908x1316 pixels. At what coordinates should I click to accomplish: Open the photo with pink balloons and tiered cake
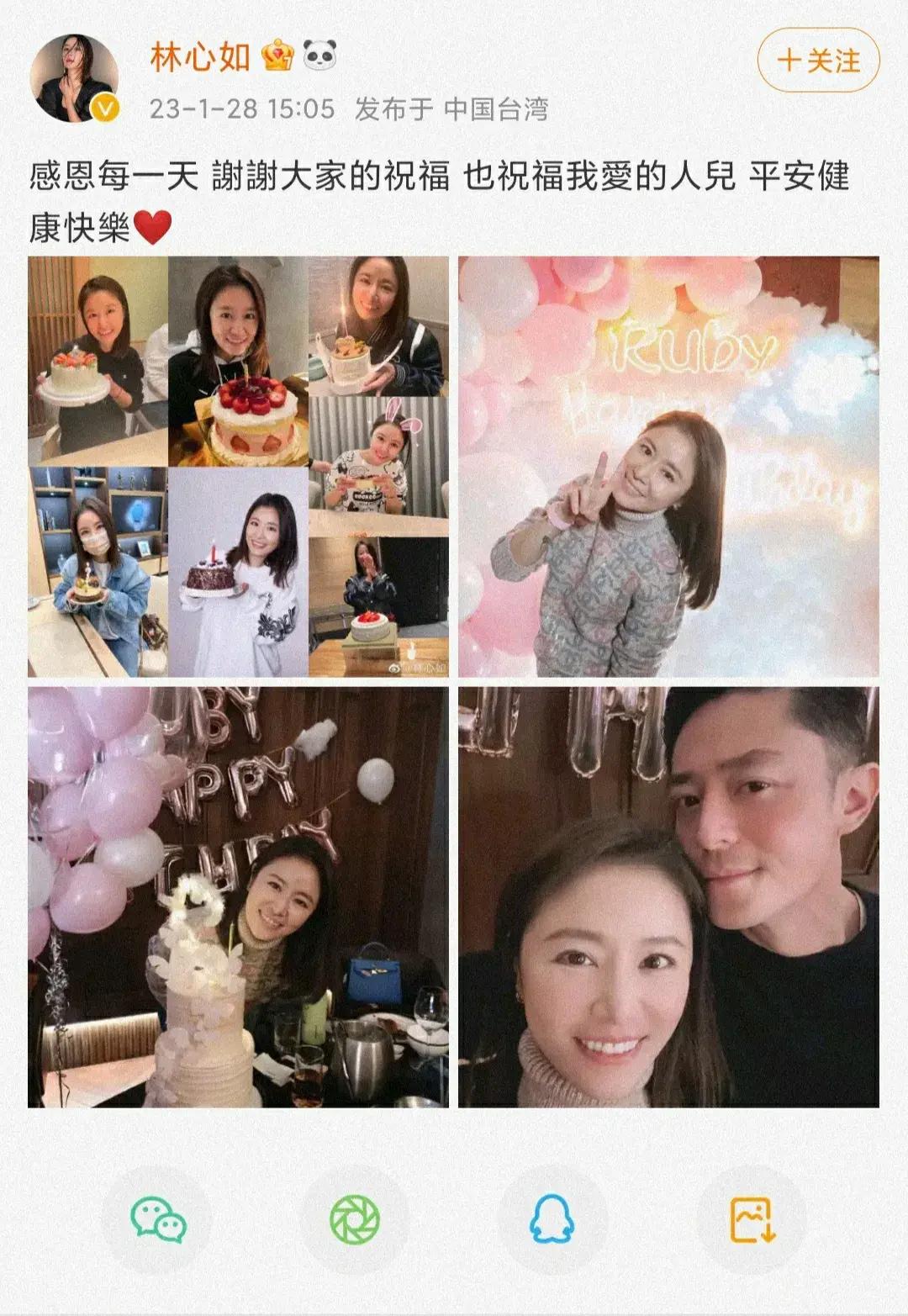coord(238,897)
